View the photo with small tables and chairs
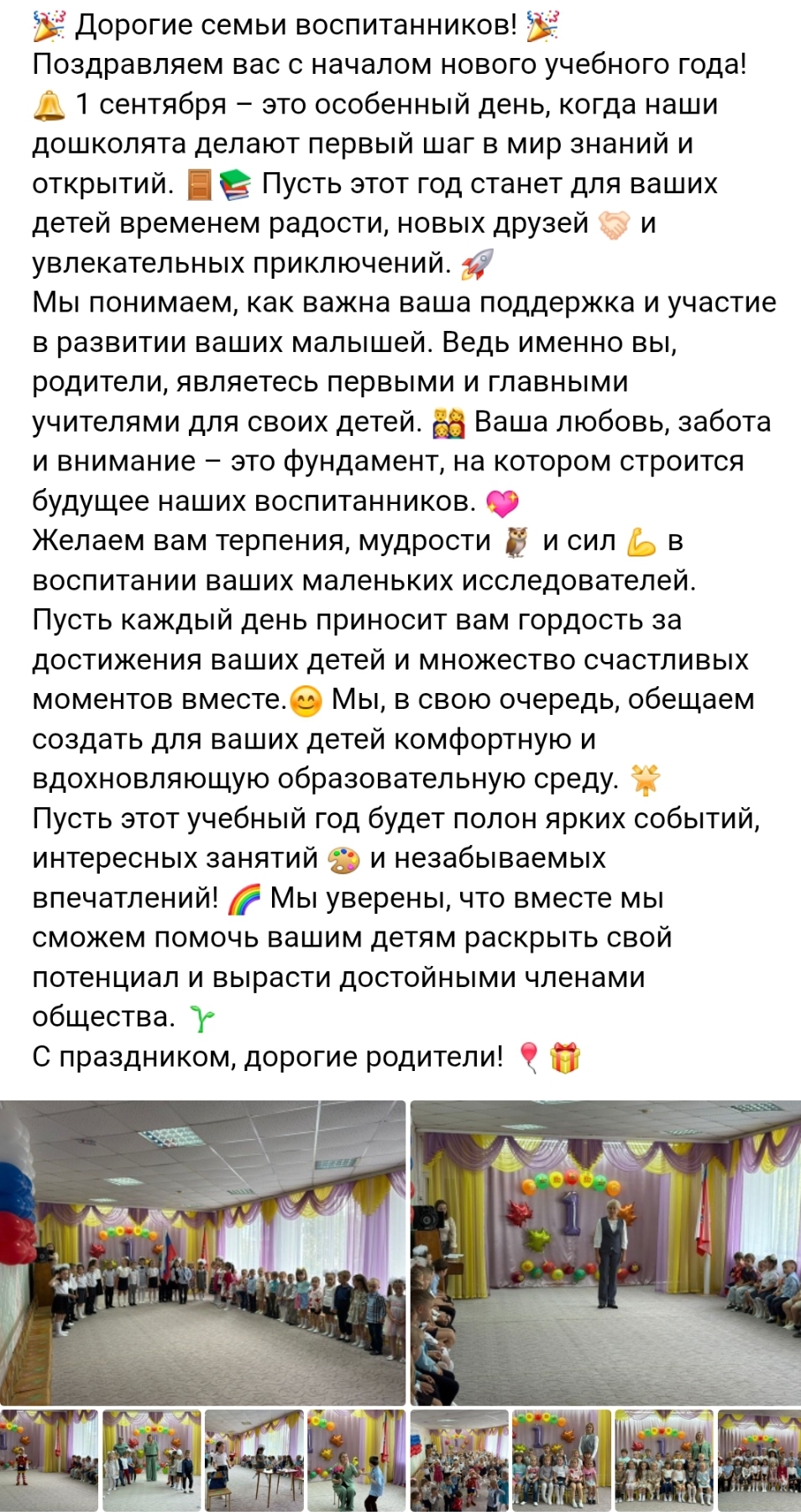801x1512 pixels. (x=254, y=1460)
